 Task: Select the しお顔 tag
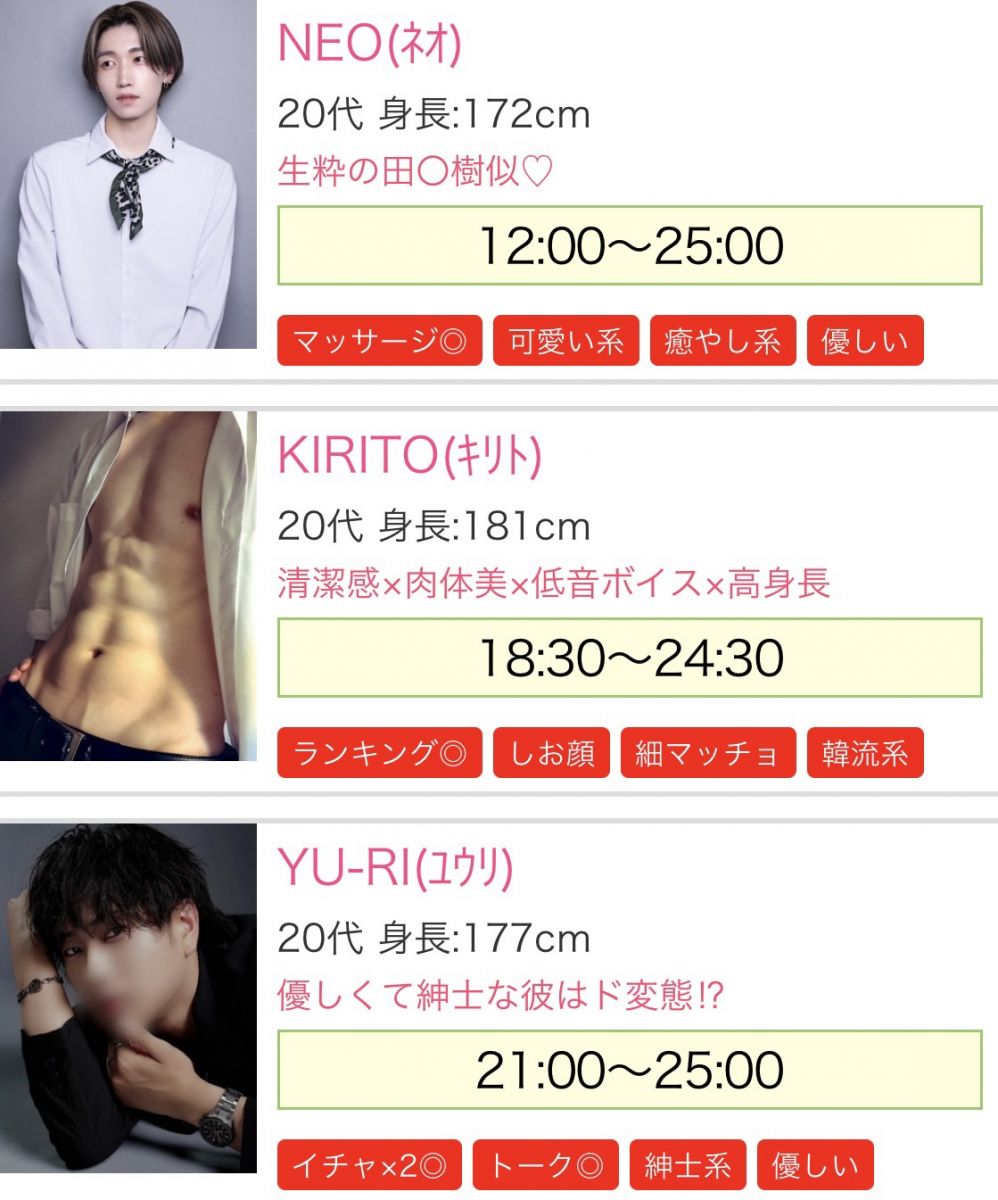click(551, 753)
